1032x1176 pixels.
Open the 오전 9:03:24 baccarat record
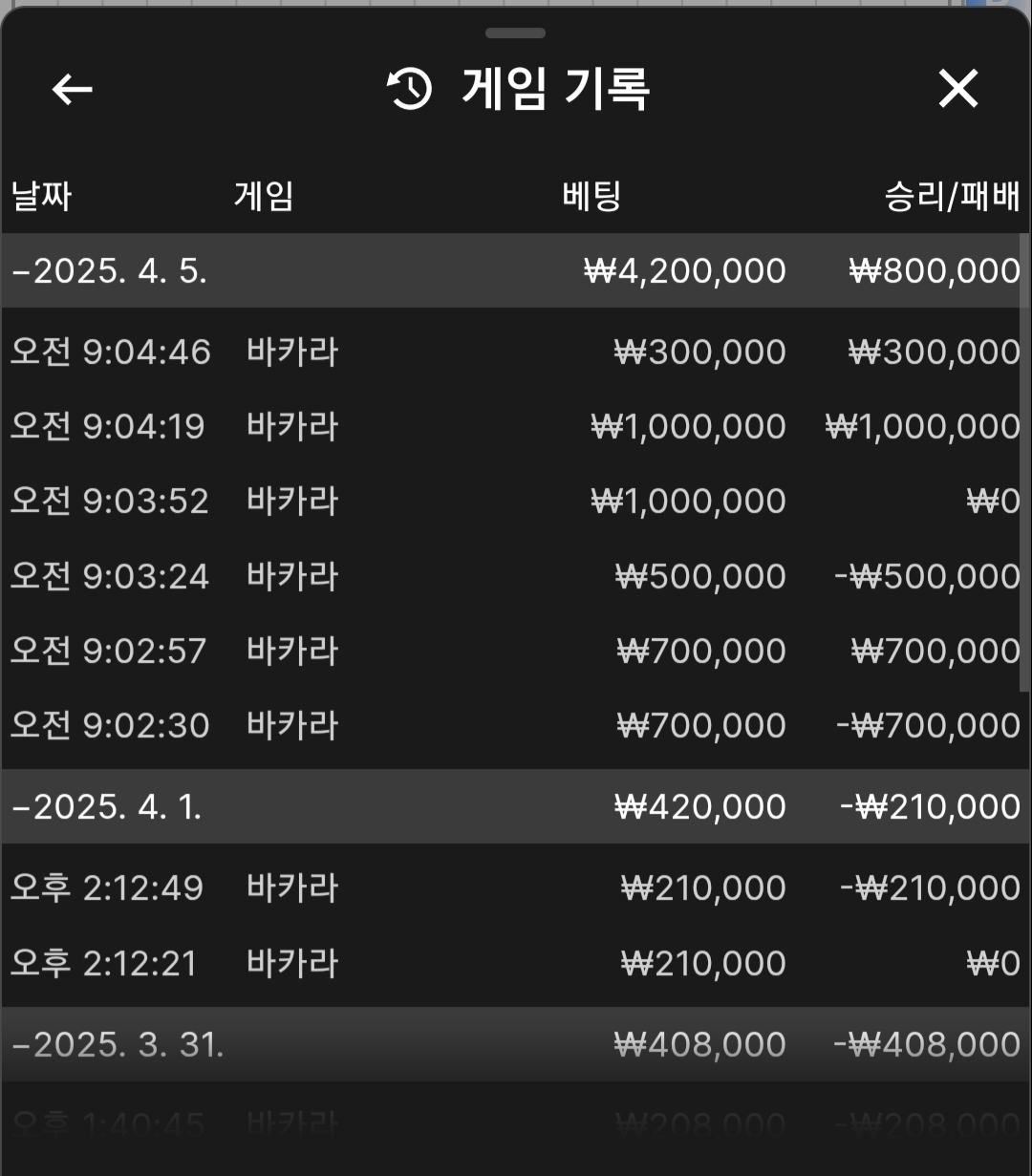pos(516,576)
